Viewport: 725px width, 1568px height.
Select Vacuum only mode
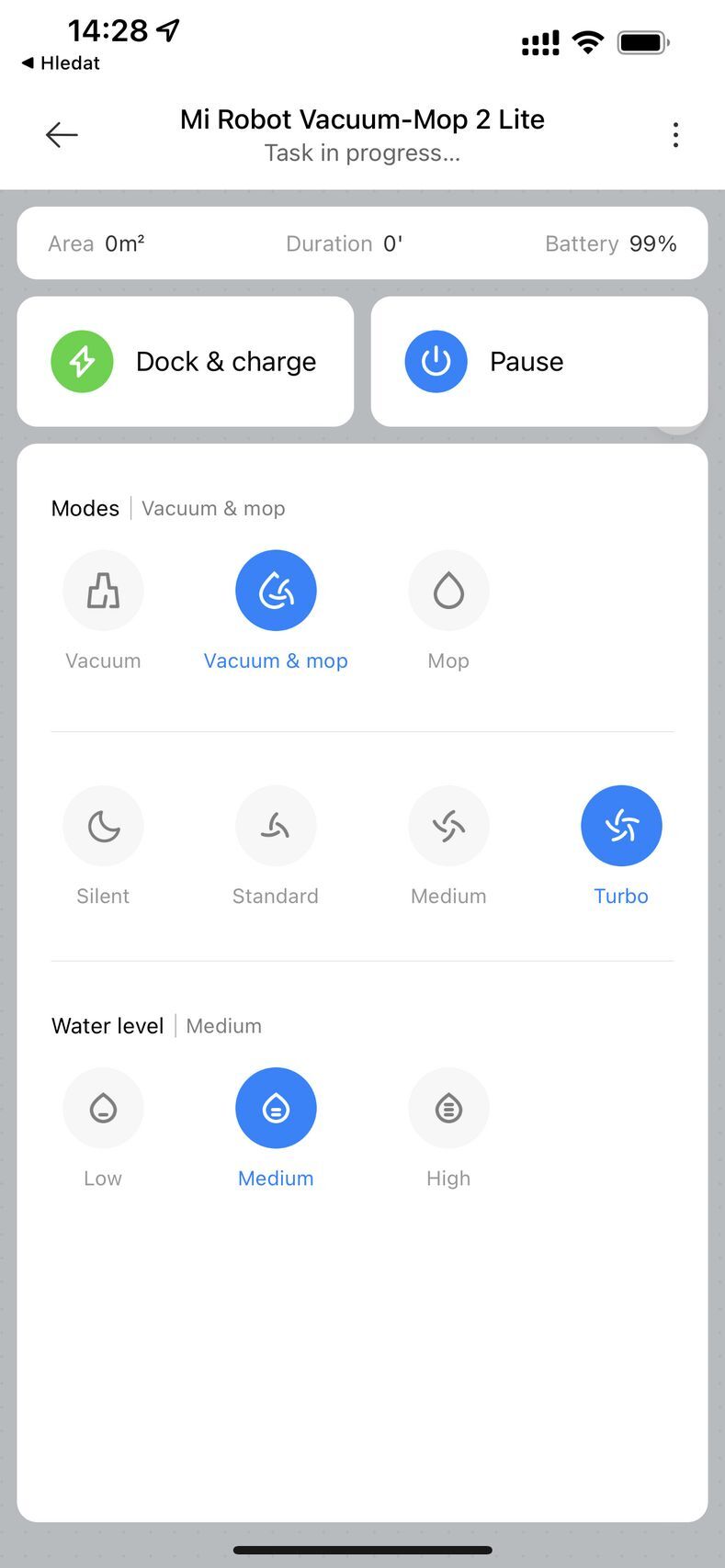coord(103,591)
